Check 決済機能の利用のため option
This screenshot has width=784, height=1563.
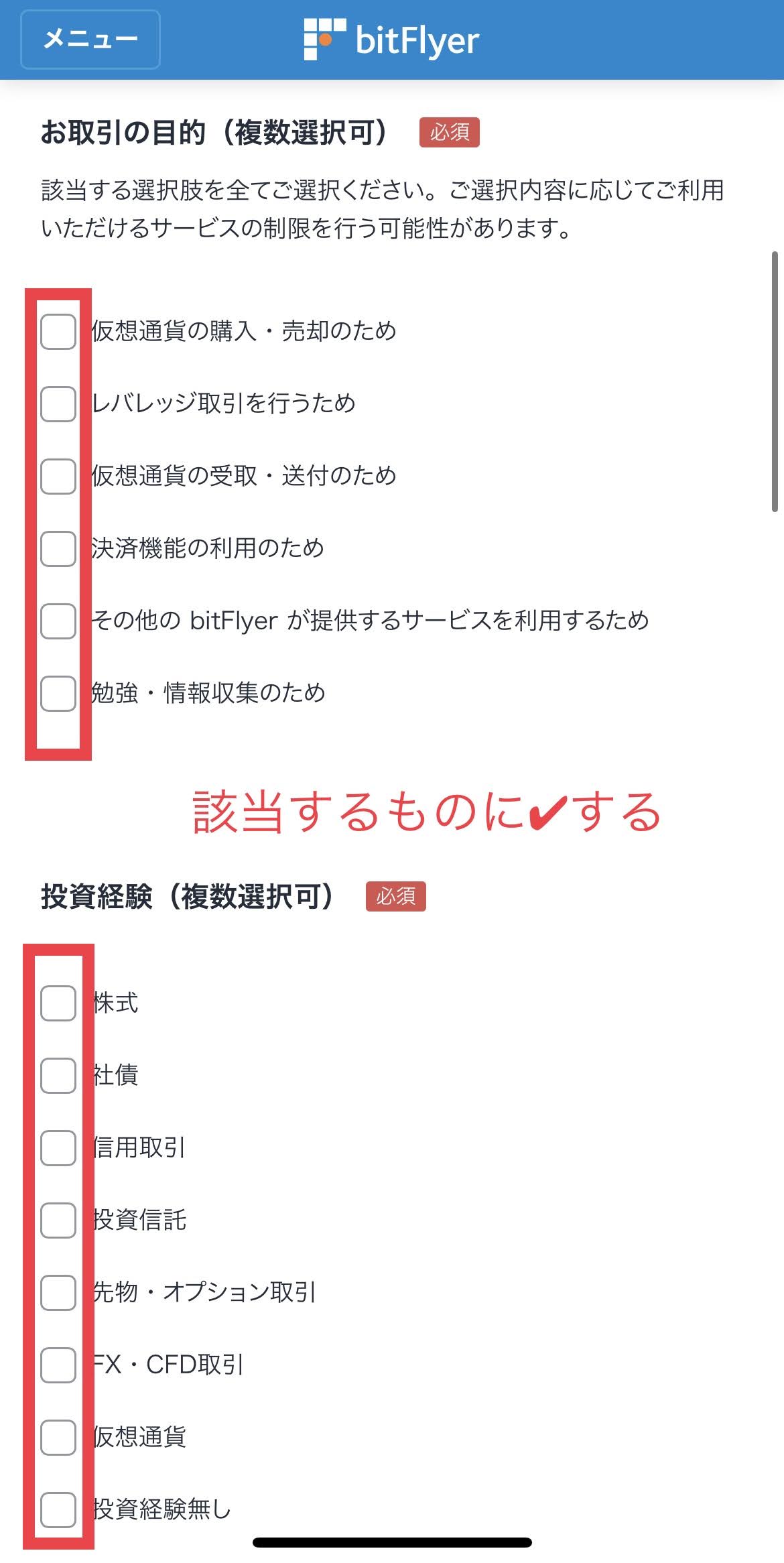coord(58,548)
